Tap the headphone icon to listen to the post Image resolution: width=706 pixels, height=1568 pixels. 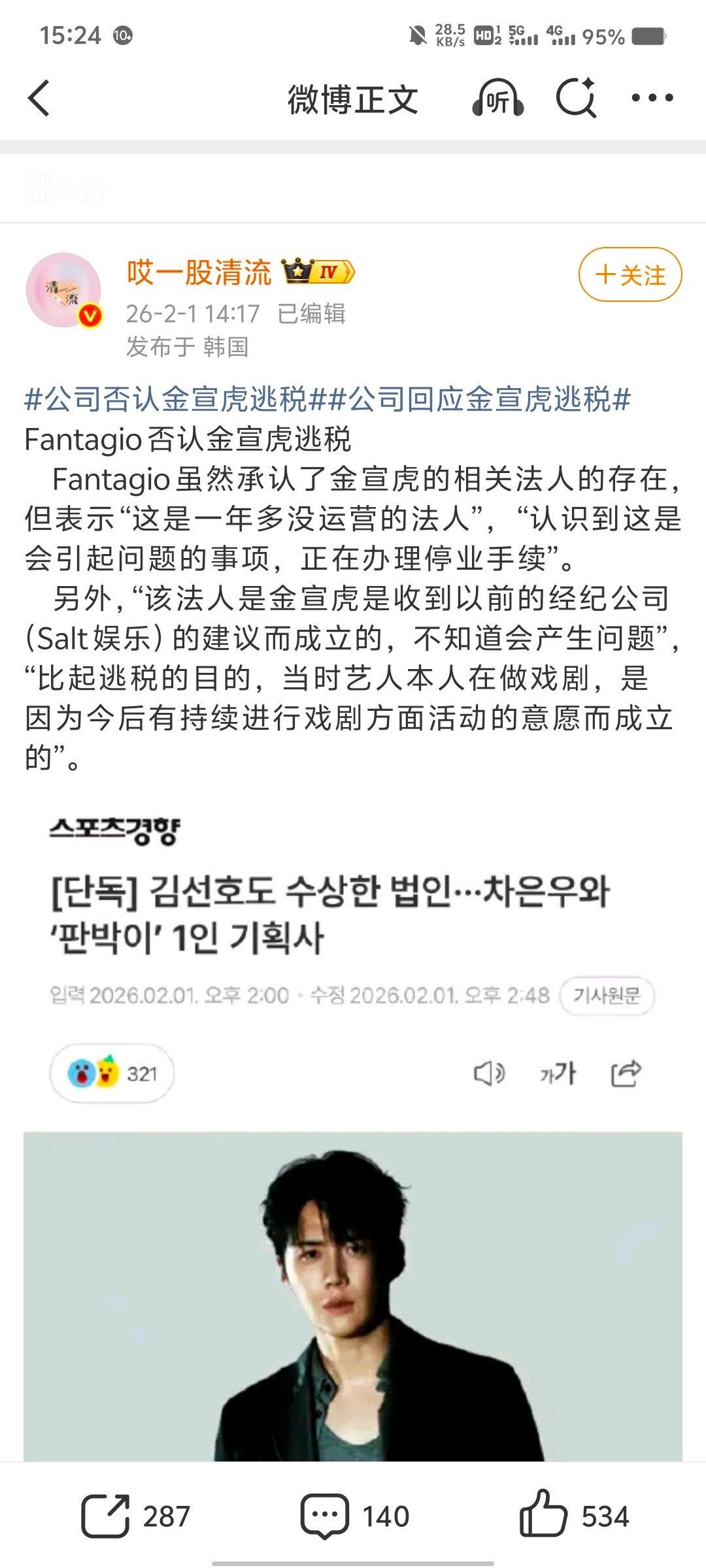click(x=499, y=97)
